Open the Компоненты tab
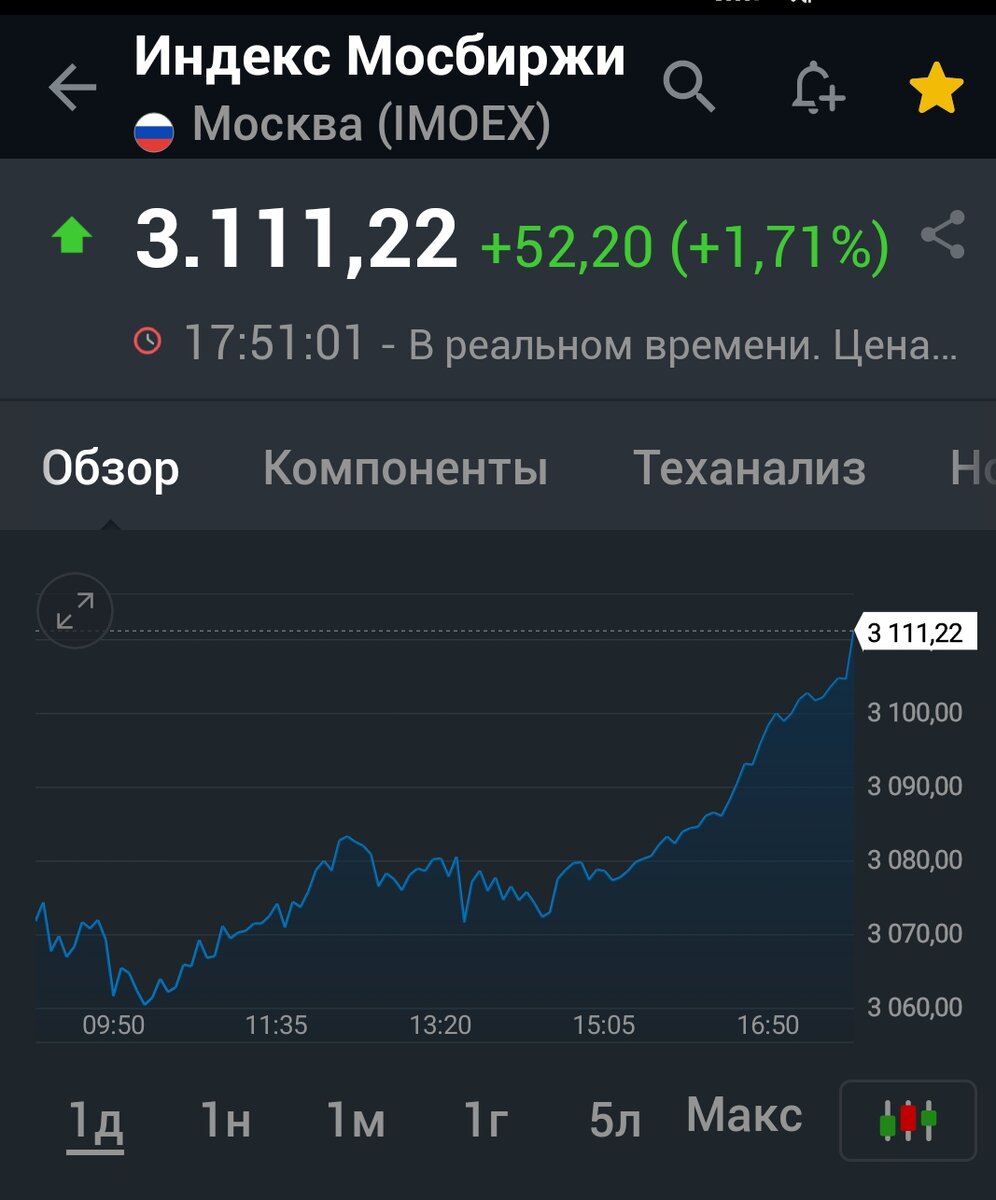The image size is (996, 1200). click(x=406, y=466)
